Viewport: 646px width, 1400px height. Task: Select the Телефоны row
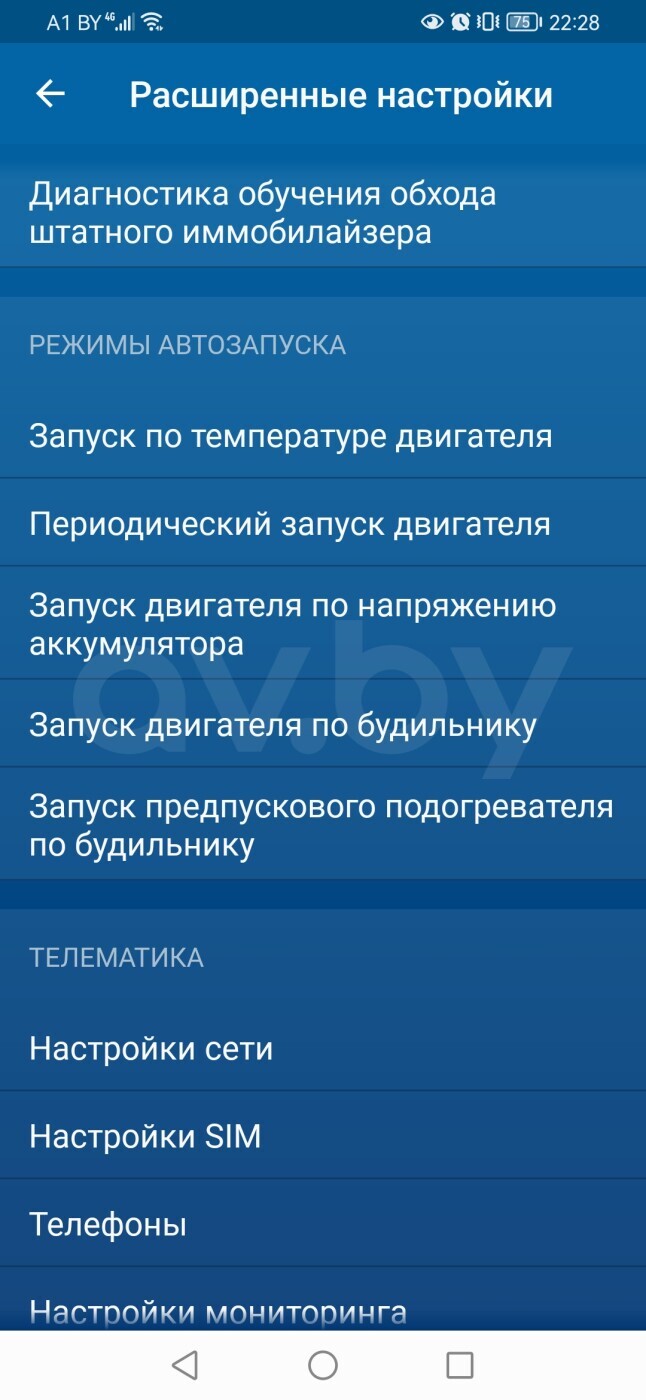point(323,1224)
